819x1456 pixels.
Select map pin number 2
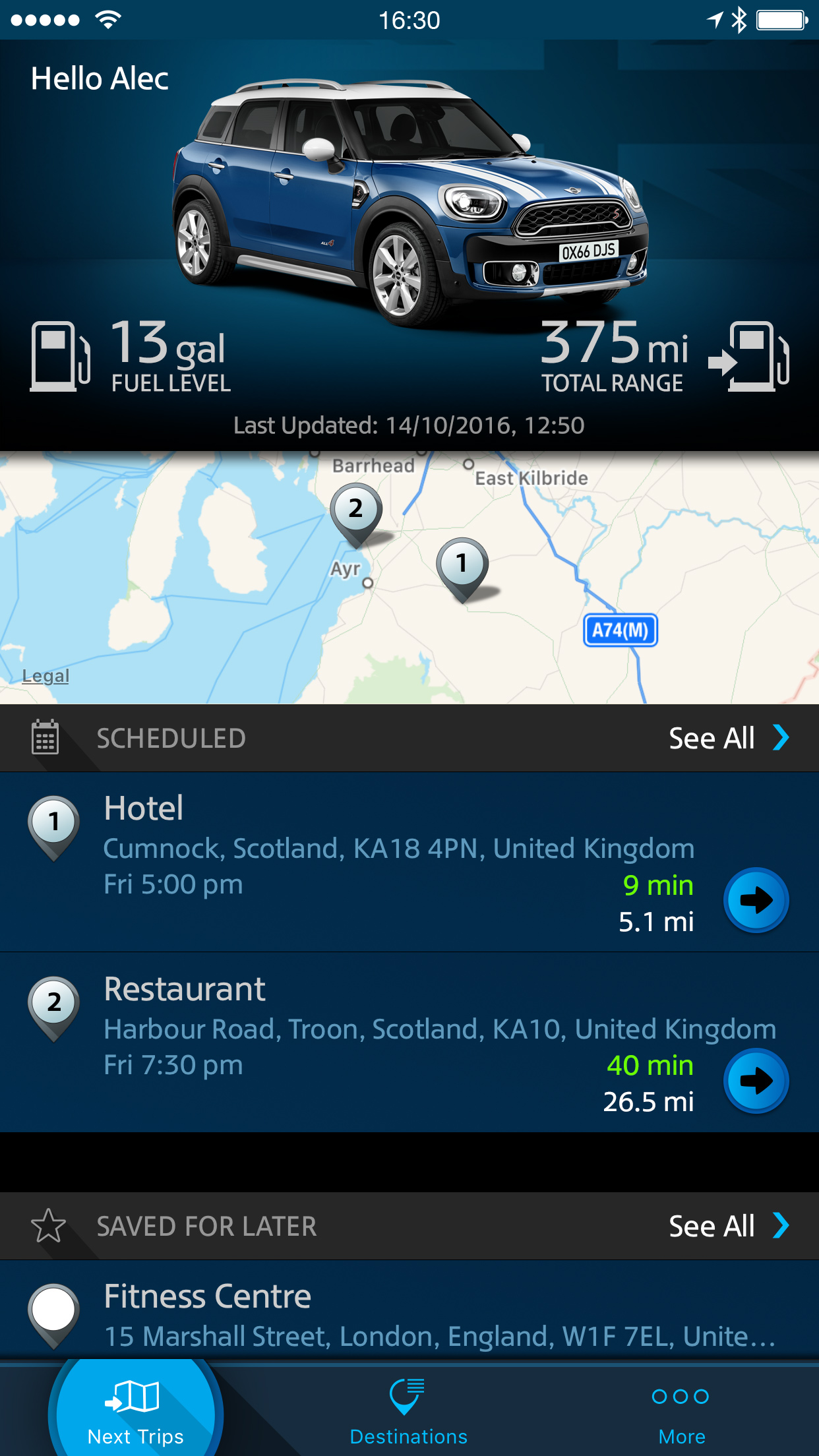[355, 510]
